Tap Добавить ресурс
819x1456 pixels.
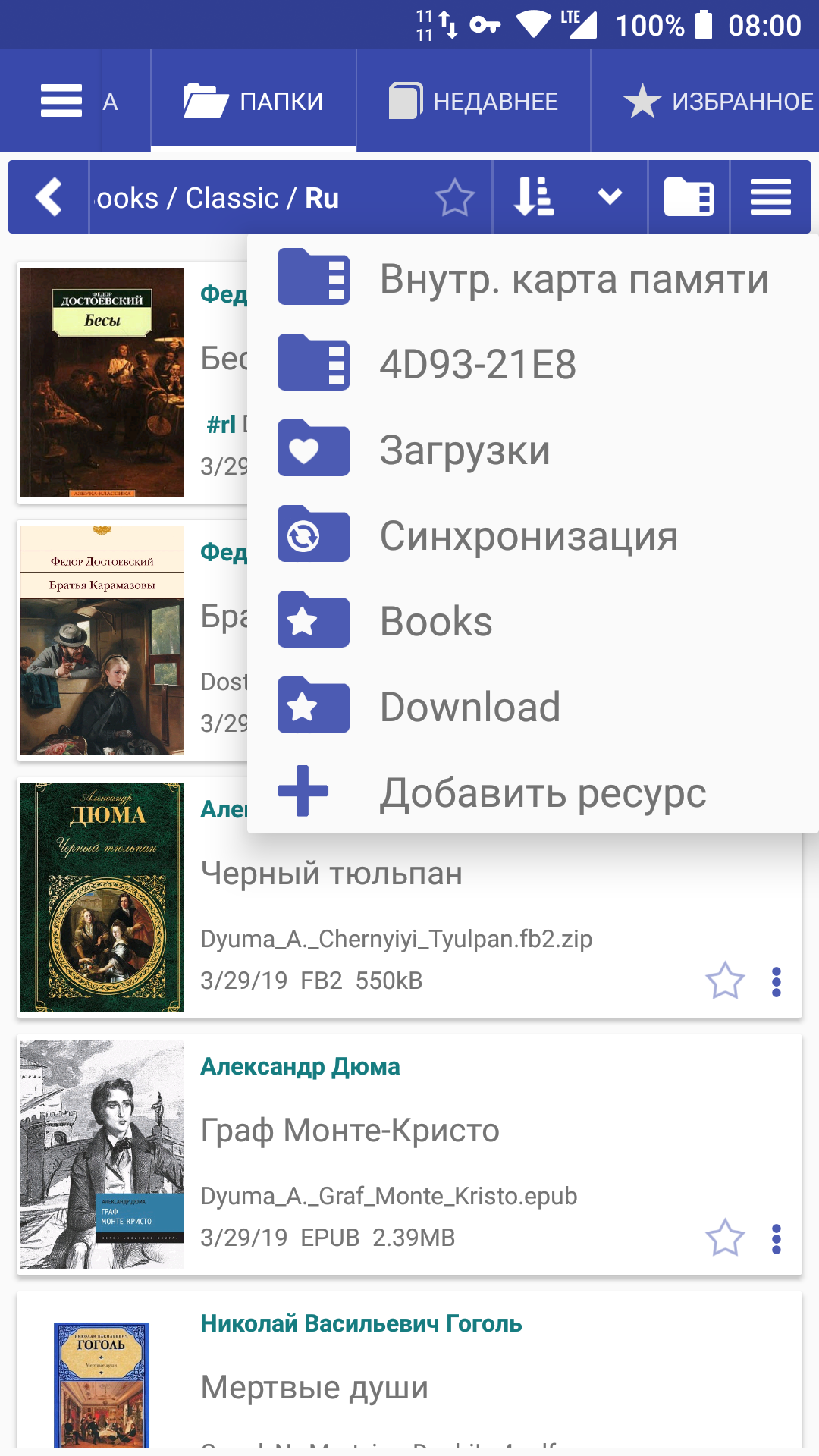(x=542, y=792)
